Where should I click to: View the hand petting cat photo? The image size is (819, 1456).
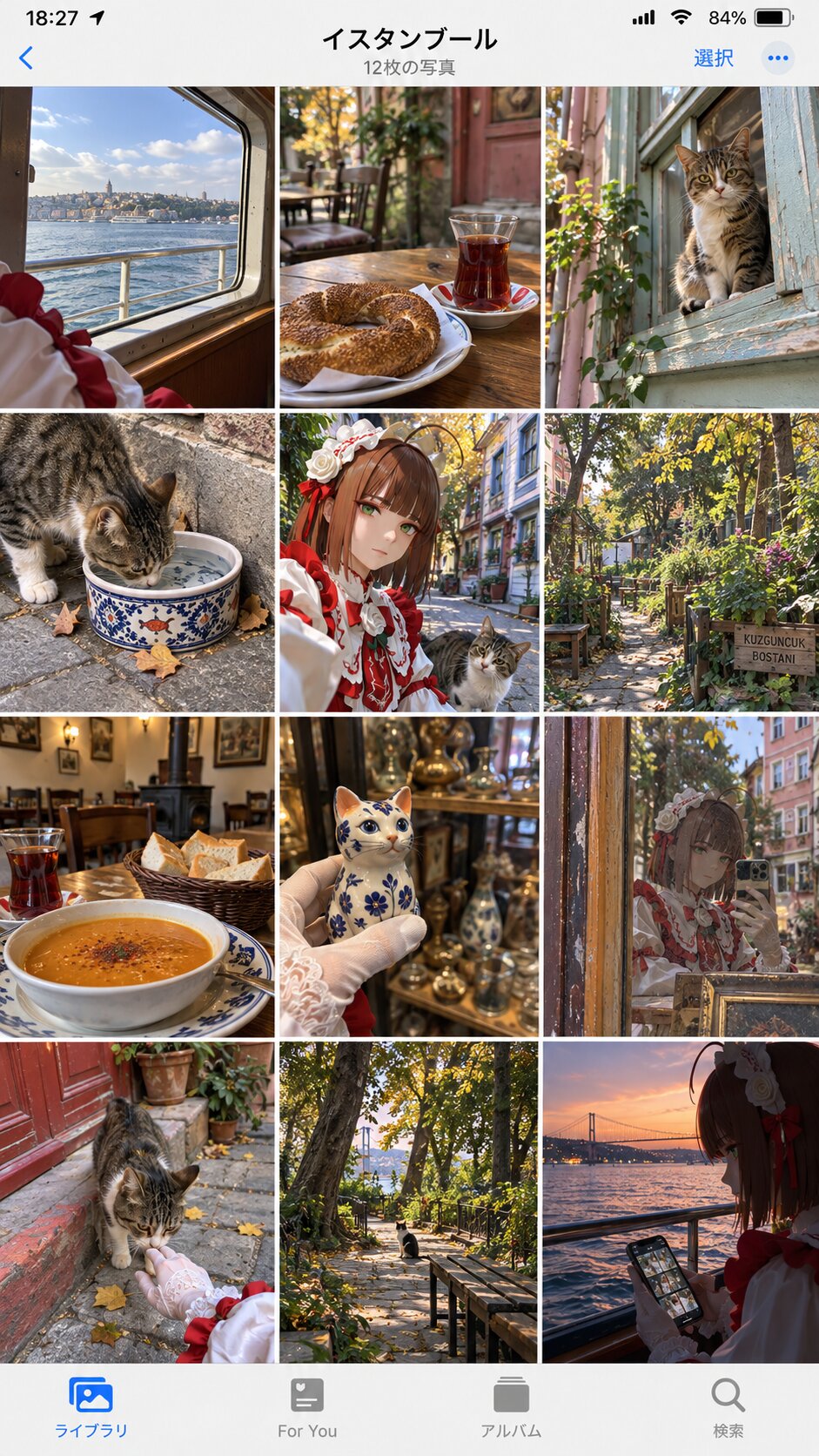point(137,1203)
